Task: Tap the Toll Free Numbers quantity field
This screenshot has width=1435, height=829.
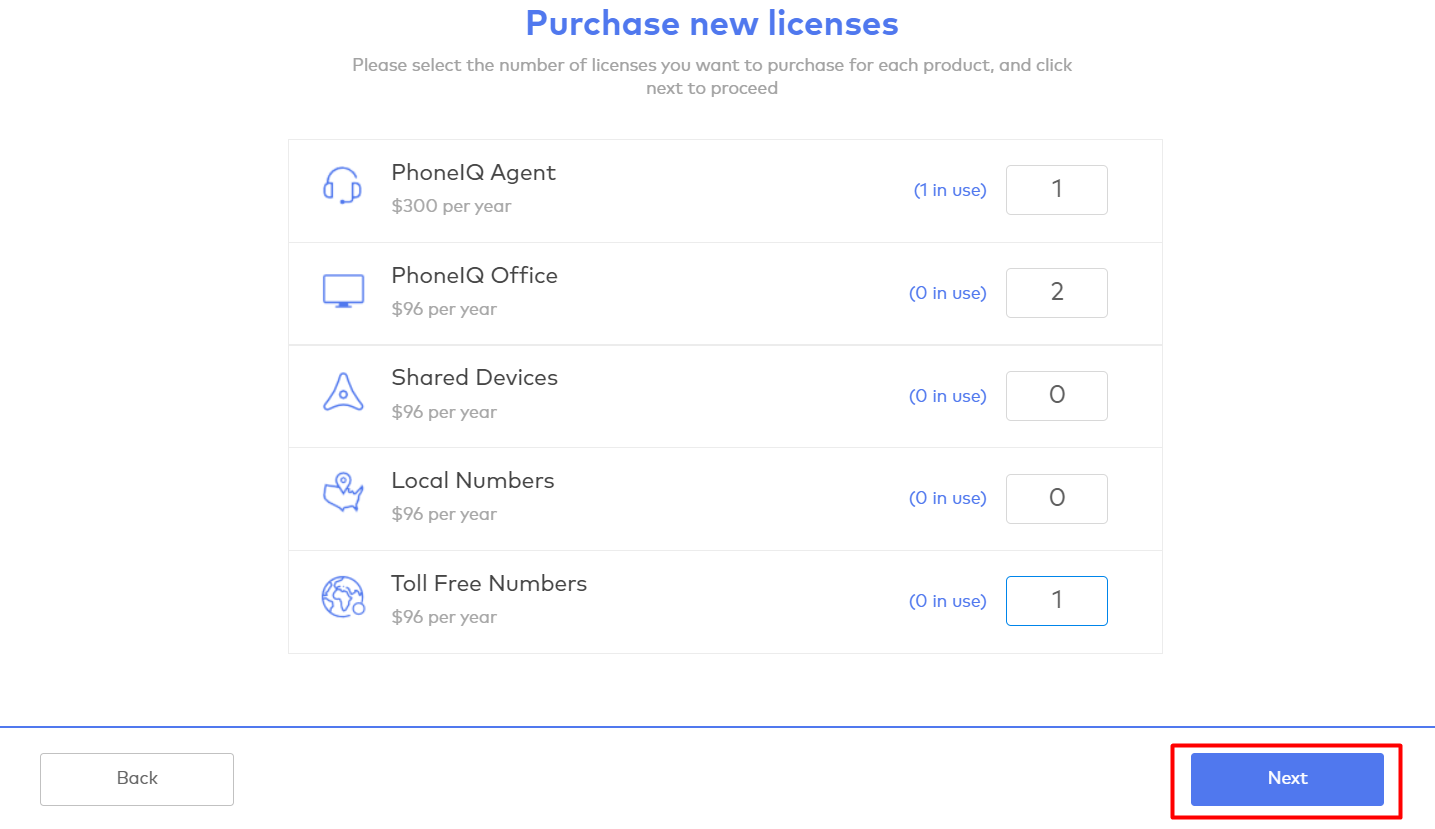Action: [1056, 601]
